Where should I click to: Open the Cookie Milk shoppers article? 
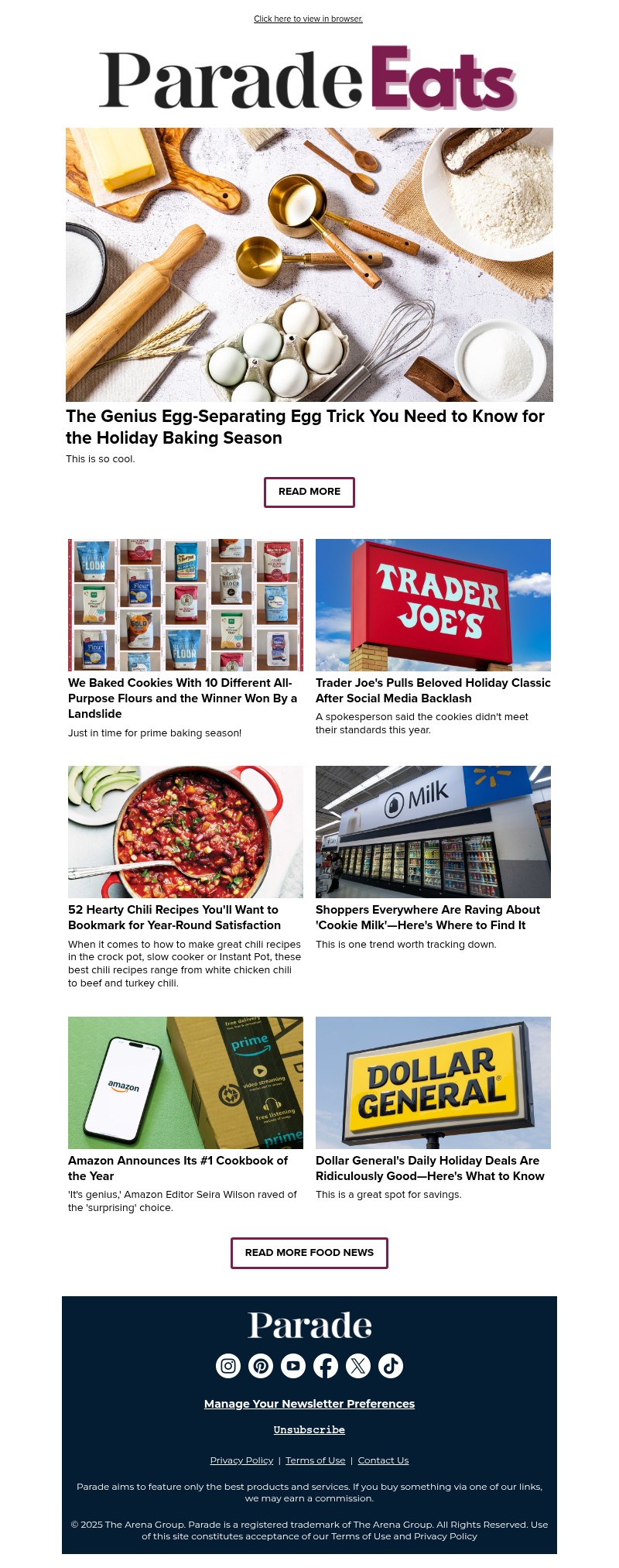427,917
